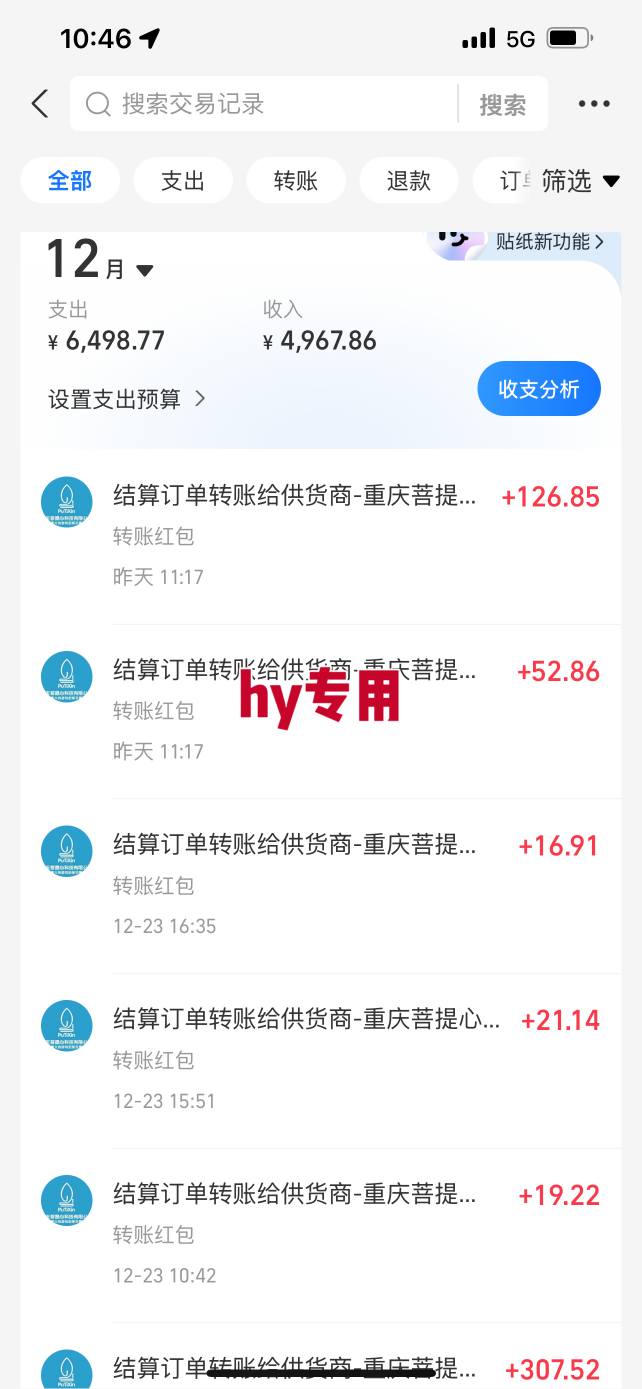Open the +52.86 transfer record
The image size is (642, 1389).
coord(320,711)
